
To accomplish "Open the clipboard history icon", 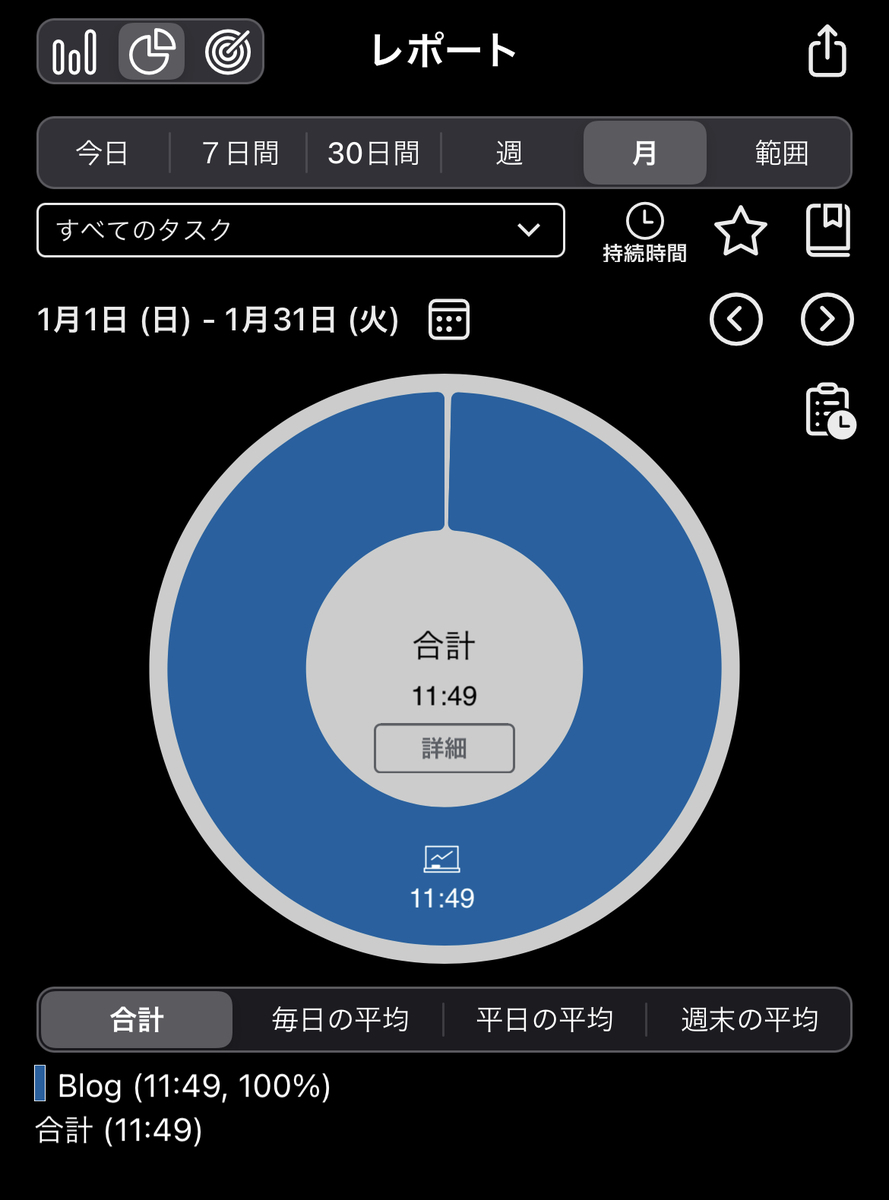I will [x=830, y=411].
